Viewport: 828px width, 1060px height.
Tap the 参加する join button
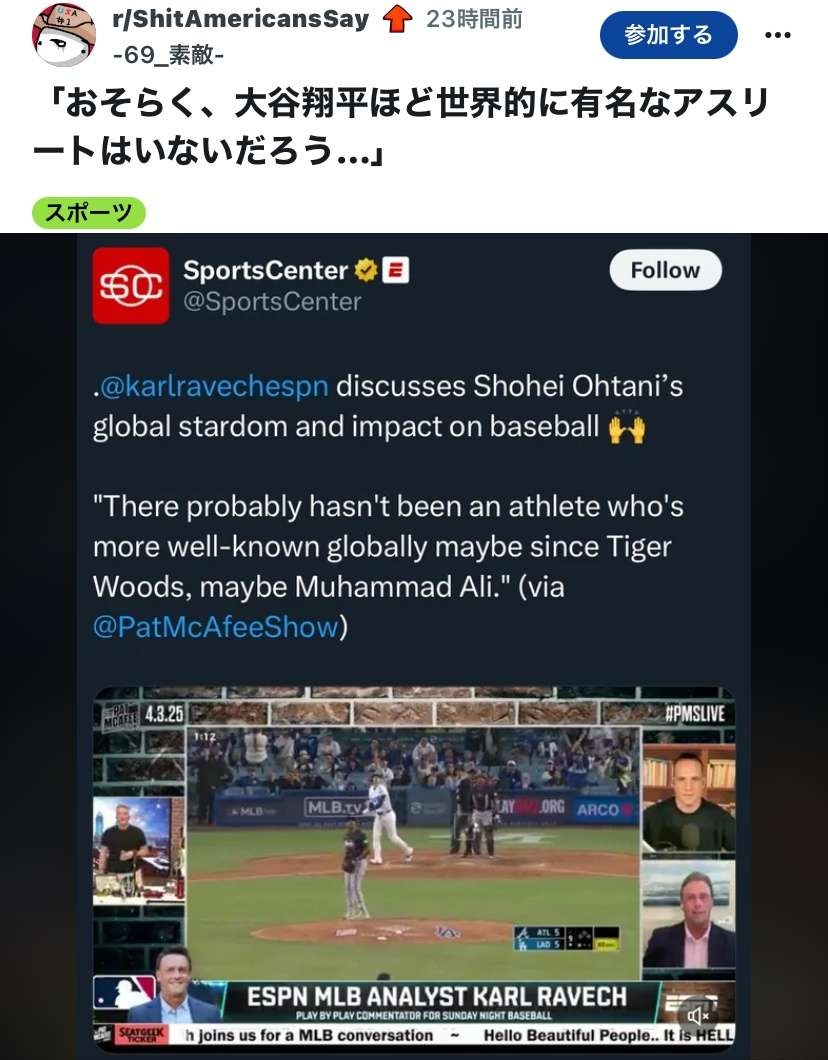pos(668,36)
